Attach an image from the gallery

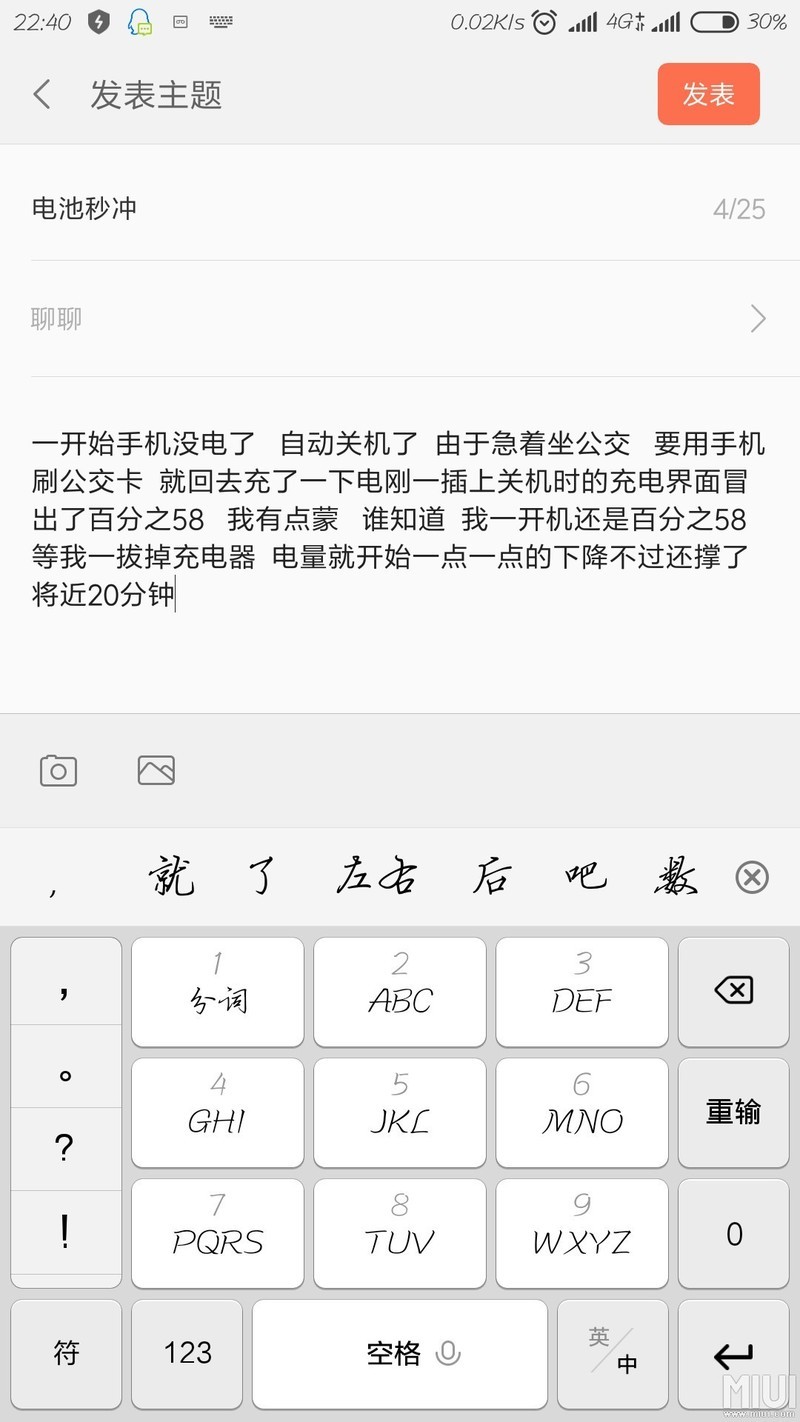(x=156, y=770)
